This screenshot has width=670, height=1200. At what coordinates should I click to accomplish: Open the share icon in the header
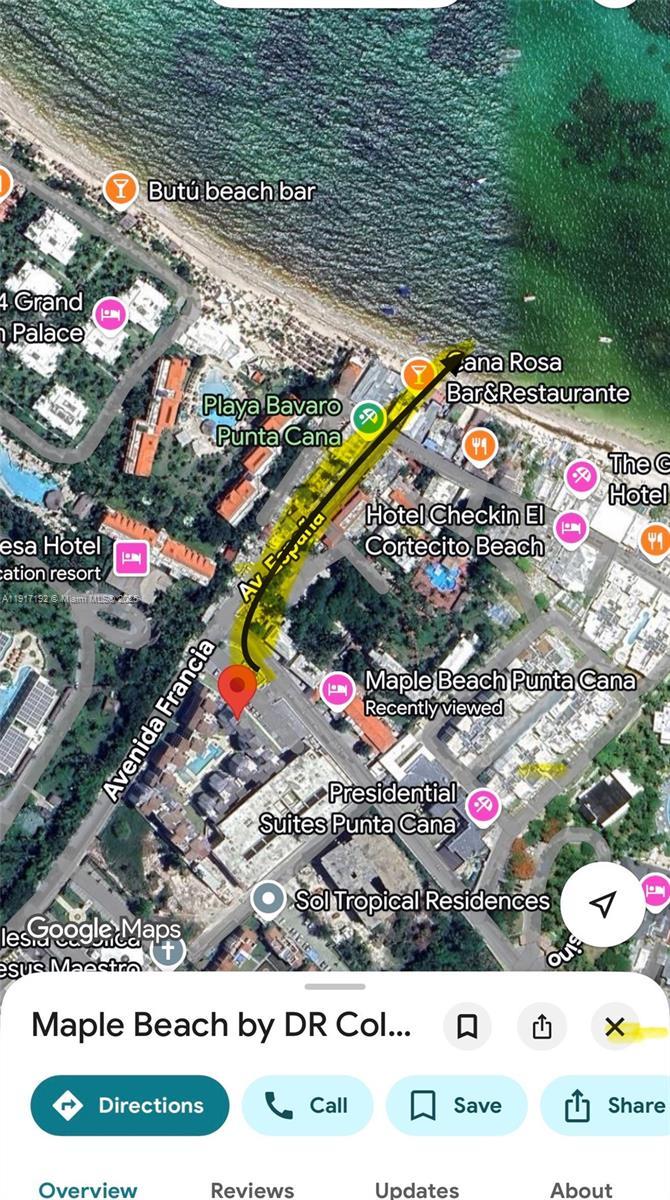542,1026
